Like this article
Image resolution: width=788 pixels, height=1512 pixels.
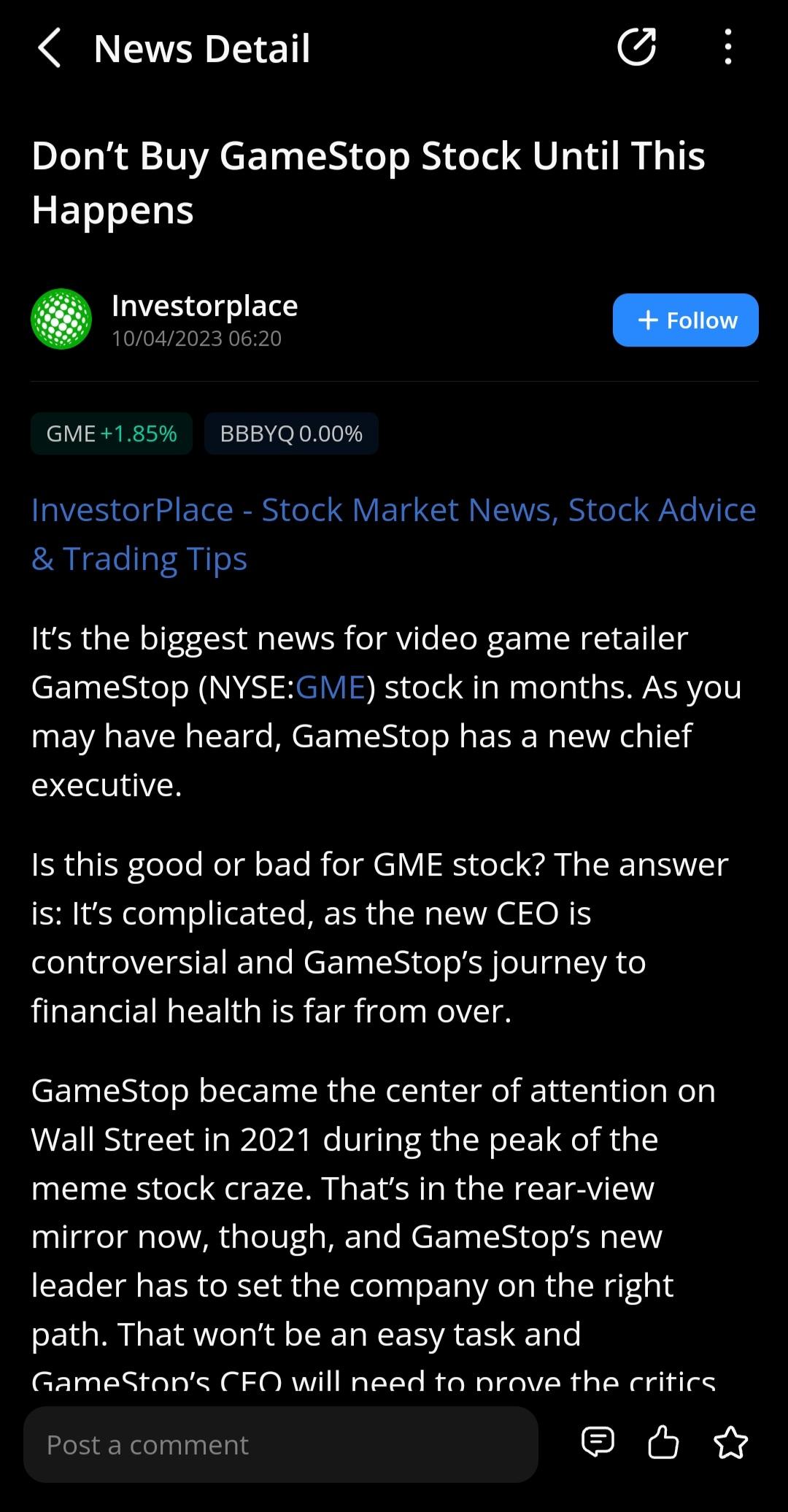[663, 1443]
